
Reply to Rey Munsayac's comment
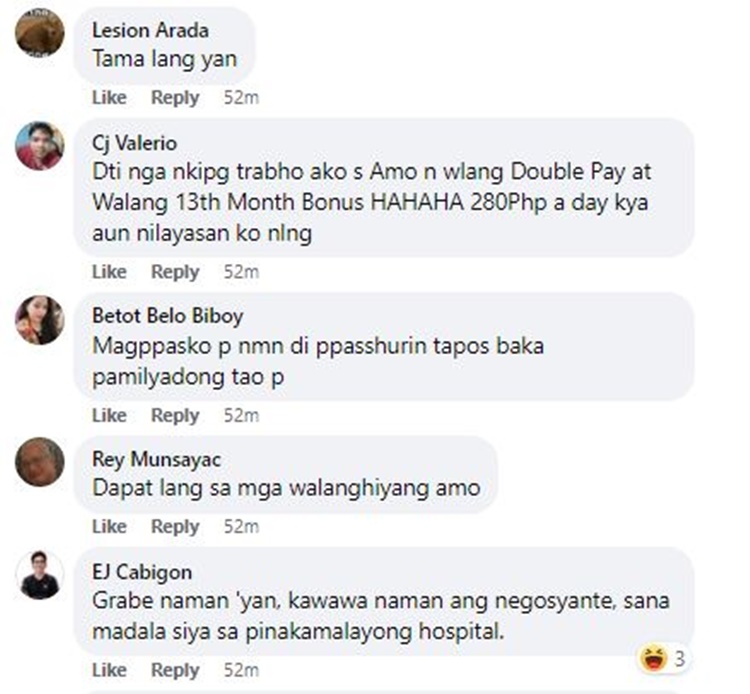point(175,526)
